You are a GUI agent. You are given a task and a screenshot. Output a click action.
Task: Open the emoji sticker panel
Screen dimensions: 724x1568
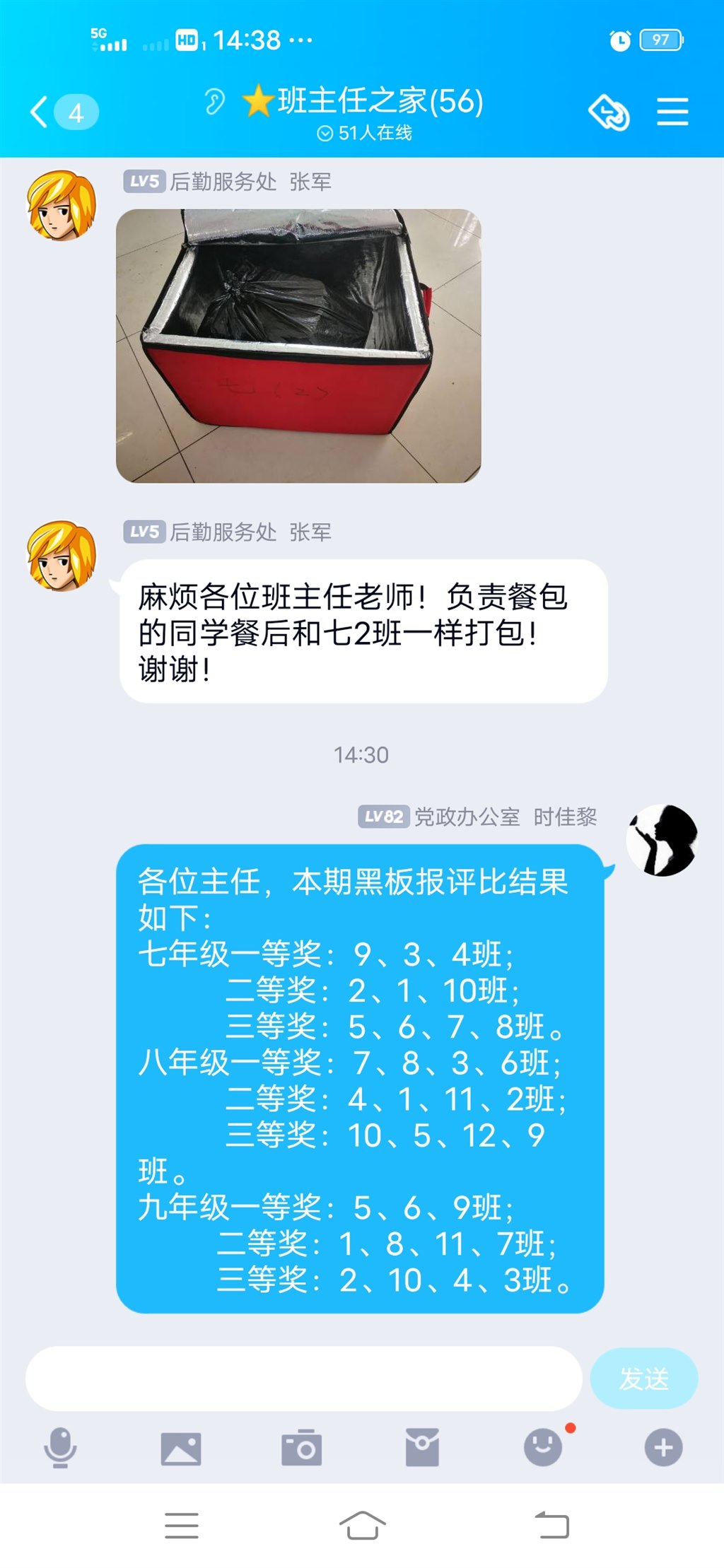tap(543, 1447)
